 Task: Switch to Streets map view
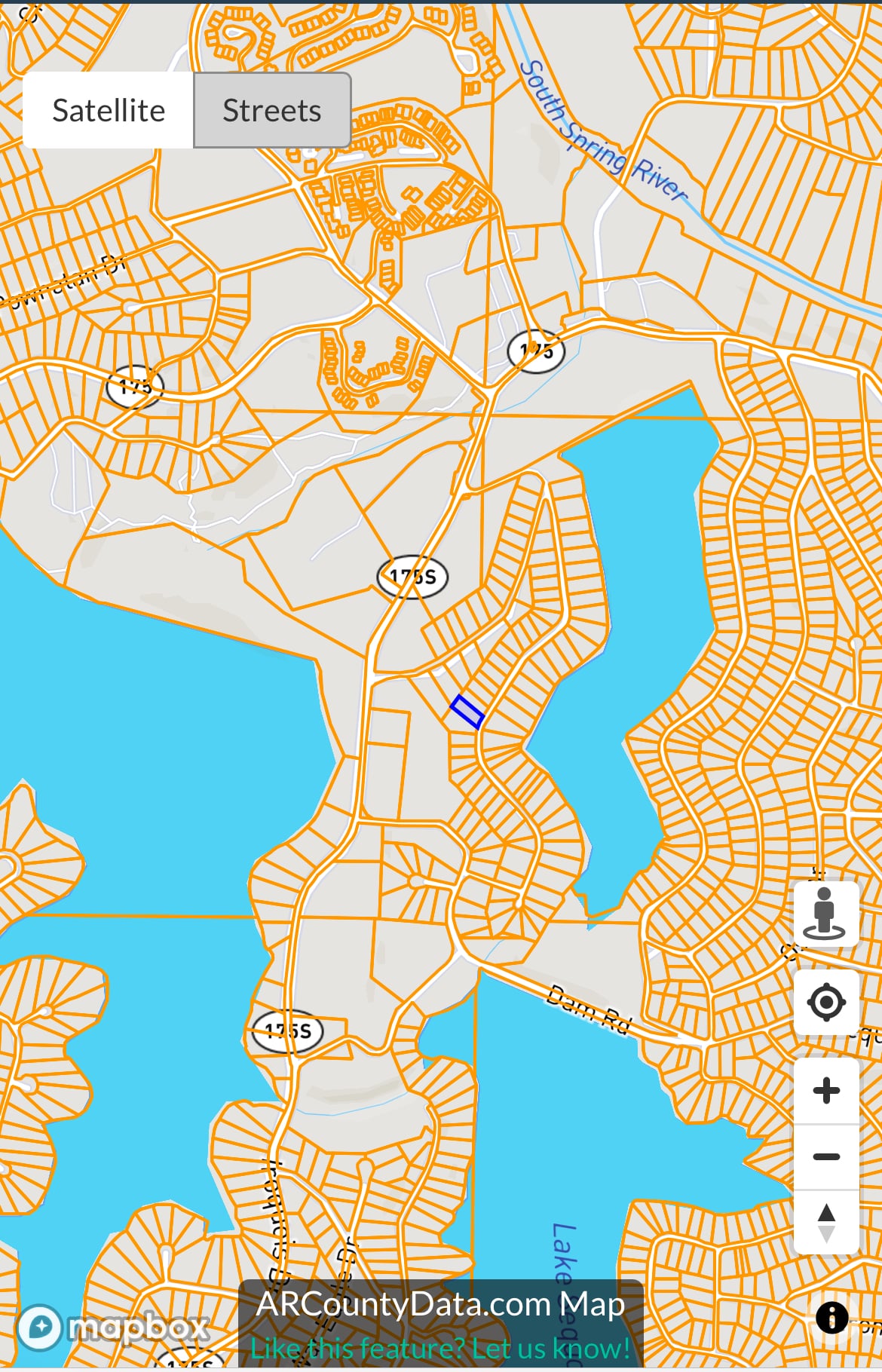pyautogui.click(x=272, y=111)
